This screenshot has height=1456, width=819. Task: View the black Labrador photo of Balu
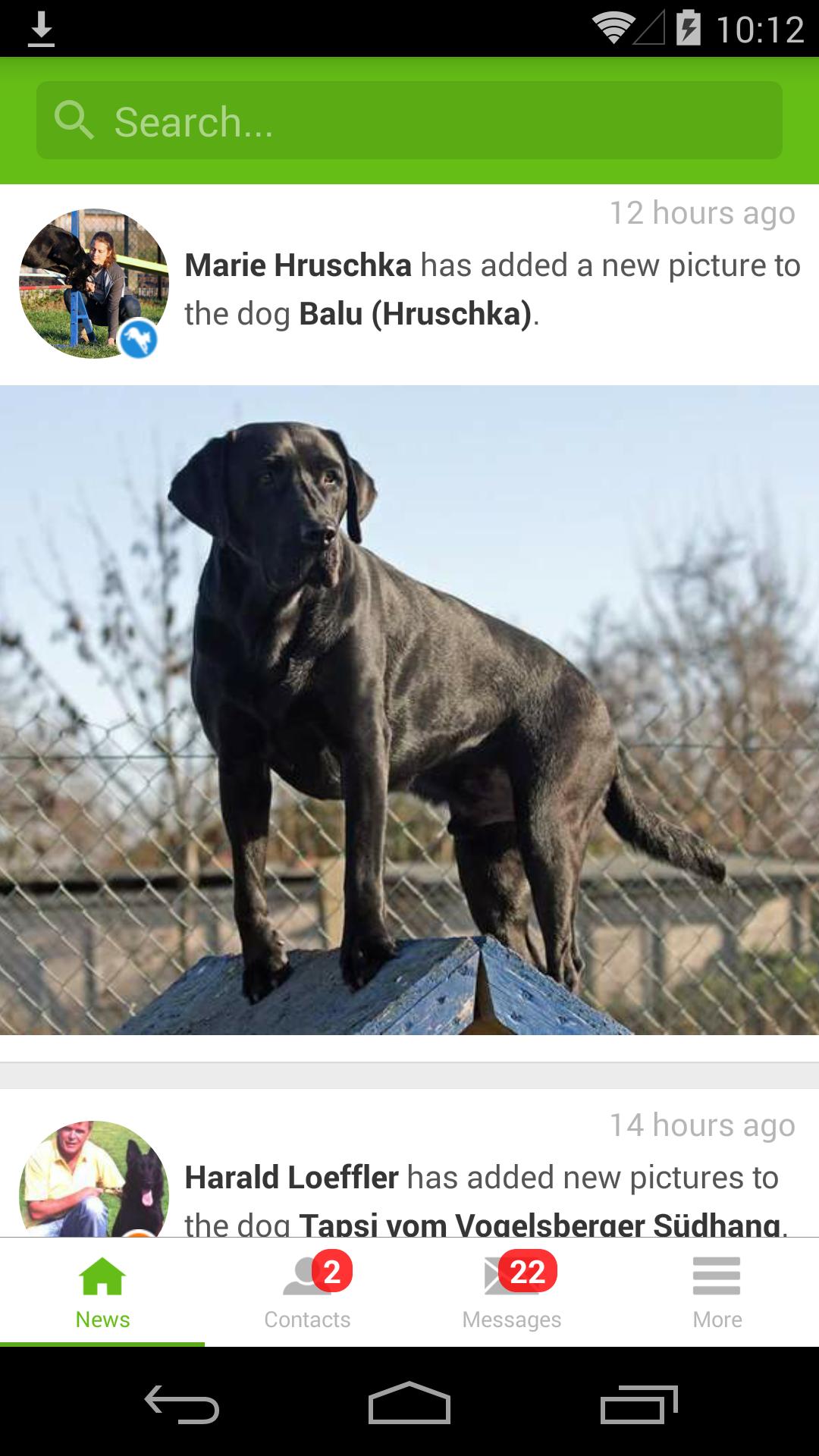click(409, 710)
